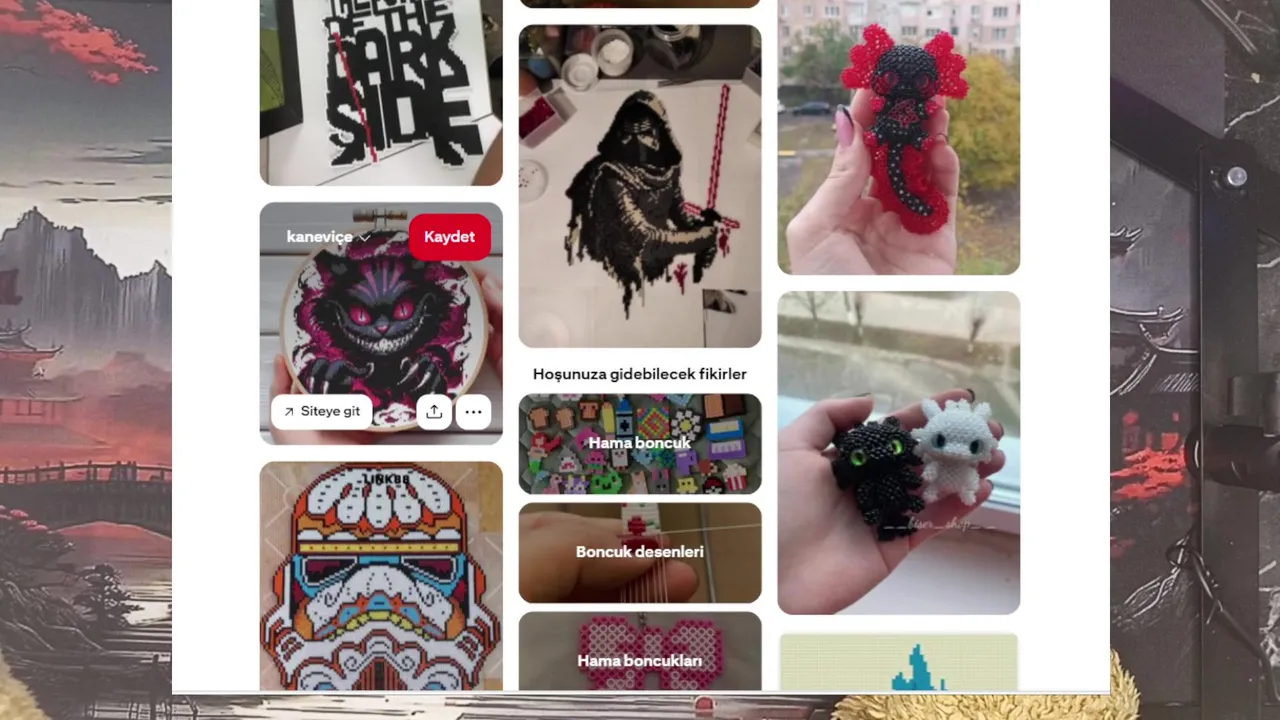This screenshot has height=720, width=1280.
Task: Open the kaneviçe board dropdown
Action: pyautogui.click(x=329, y=237)
